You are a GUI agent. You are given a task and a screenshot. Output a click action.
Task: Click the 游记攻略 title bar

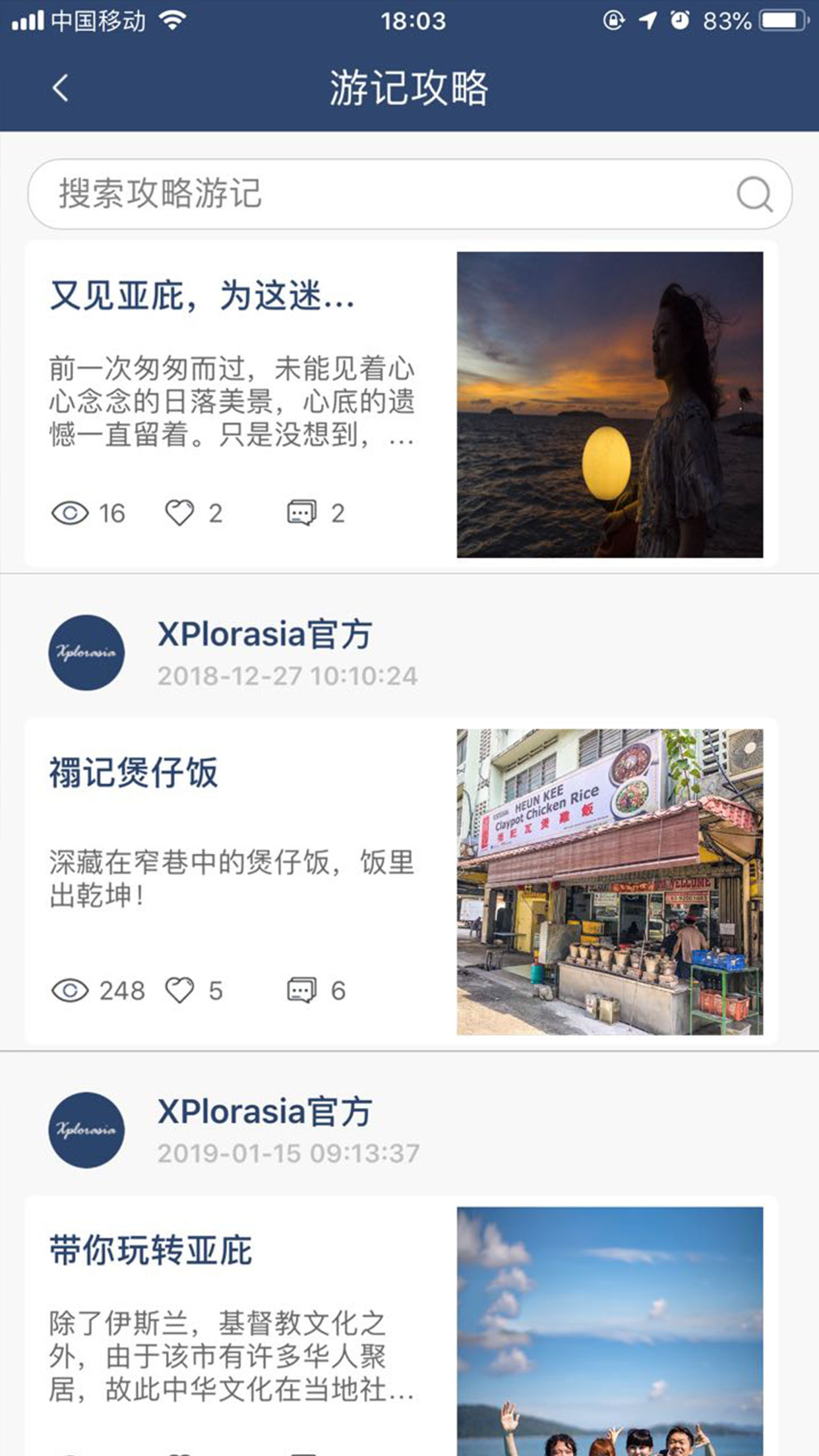click(409, 88)
